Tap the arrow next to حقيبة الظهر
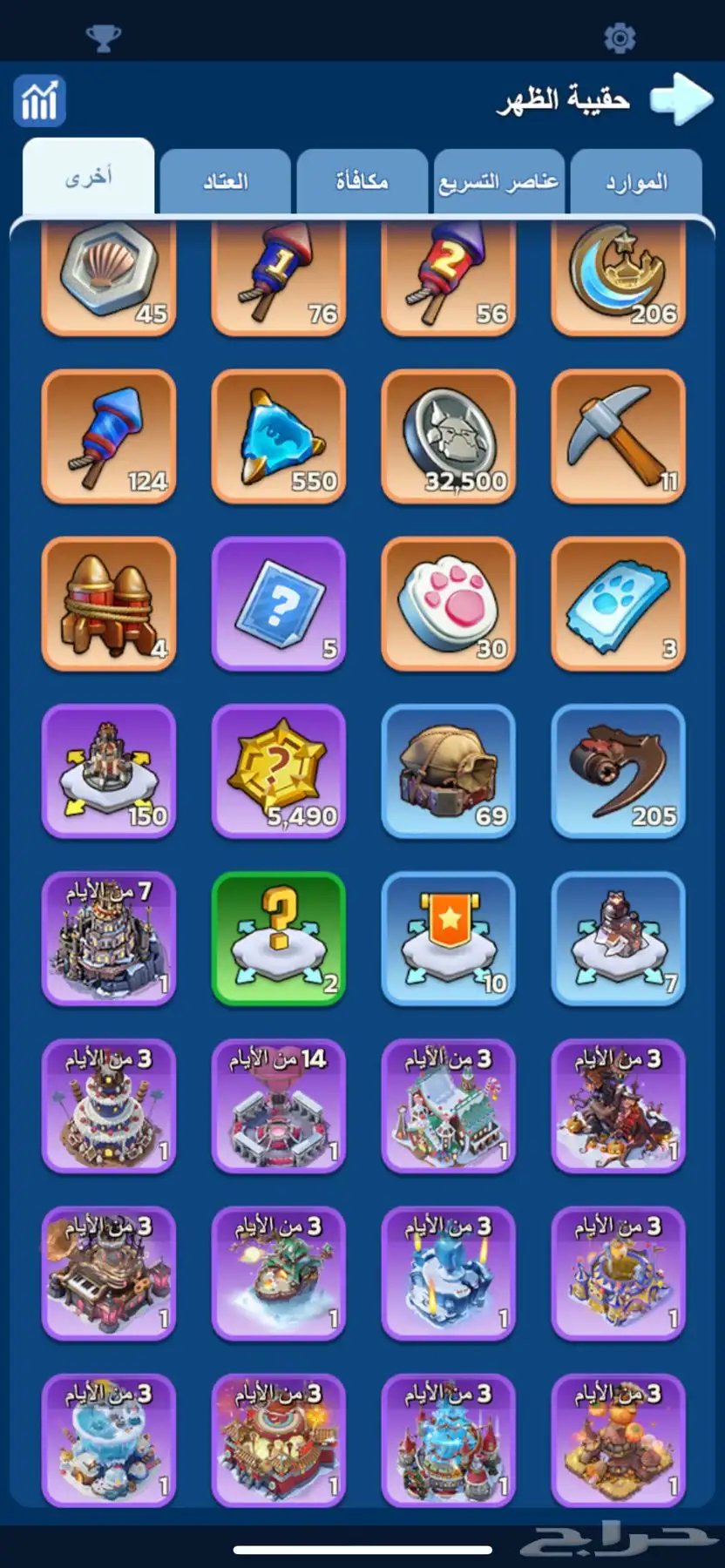This screenshot has width=725, height=1568. click(681, 98)
